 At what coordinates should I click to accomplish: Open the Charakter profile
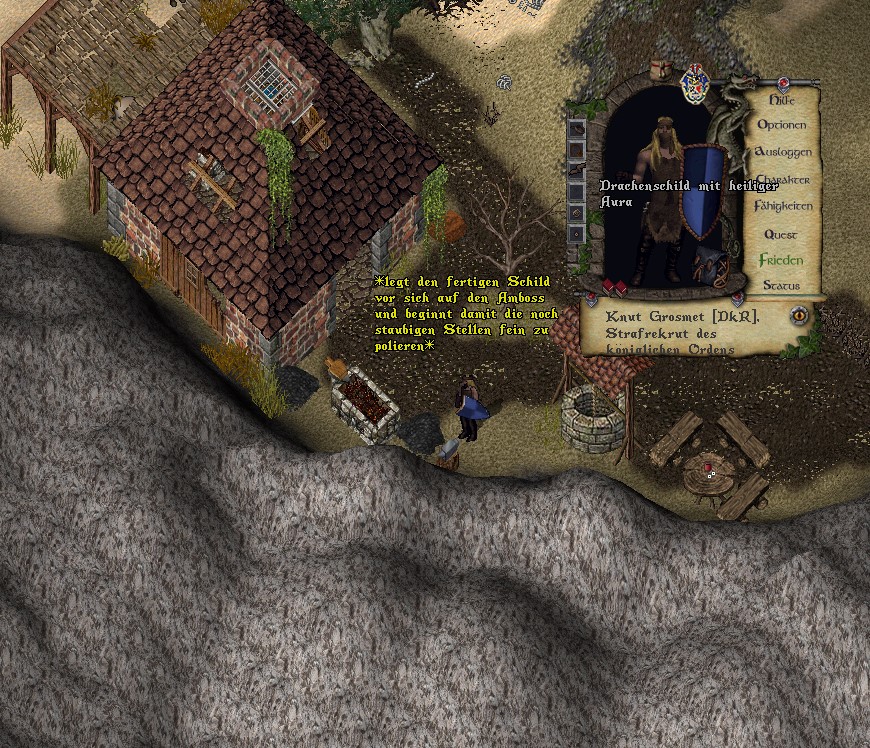click(783, 179)
